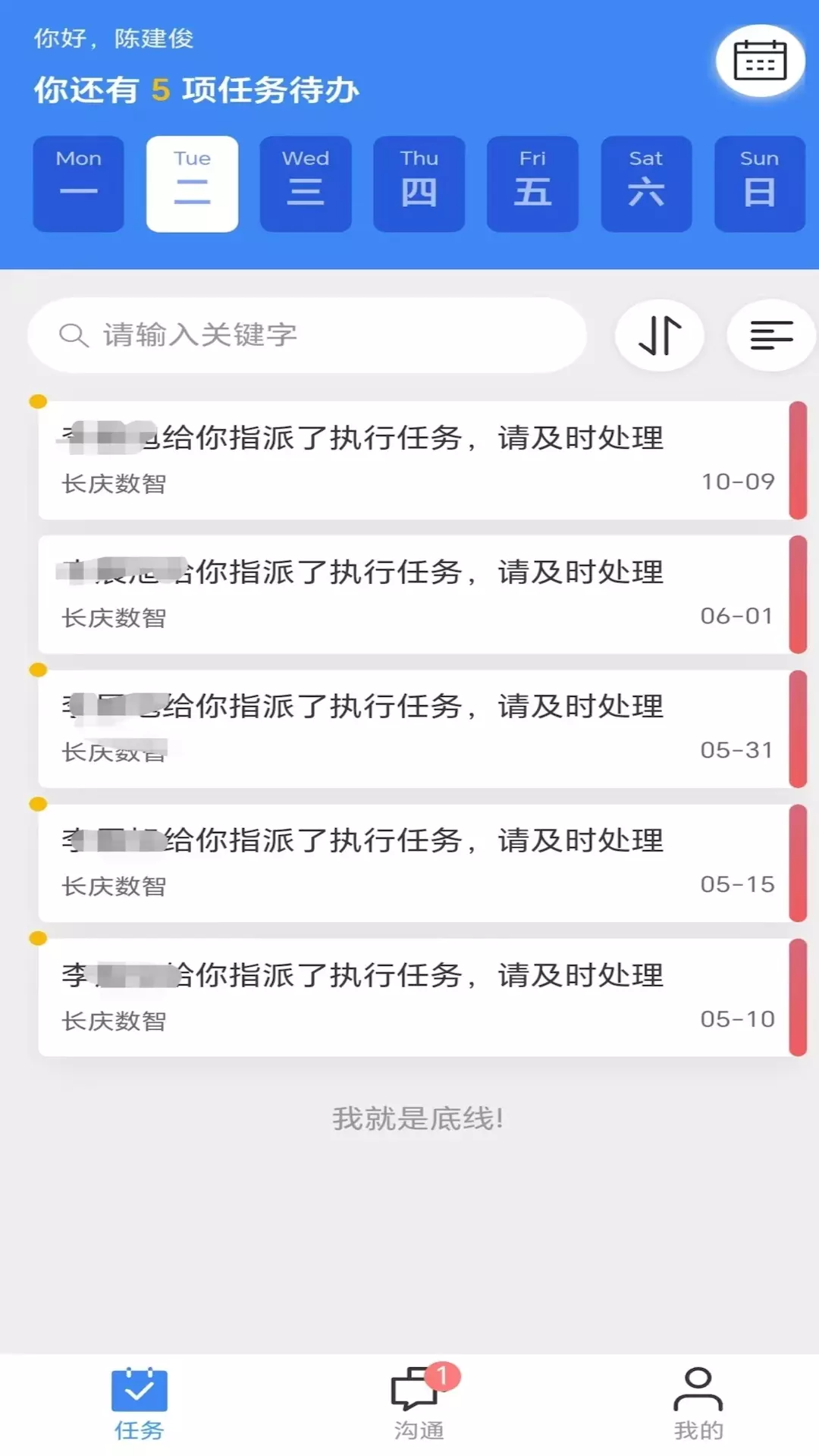
Task: Tap the 任务 tab
Action: [140, 1404]
